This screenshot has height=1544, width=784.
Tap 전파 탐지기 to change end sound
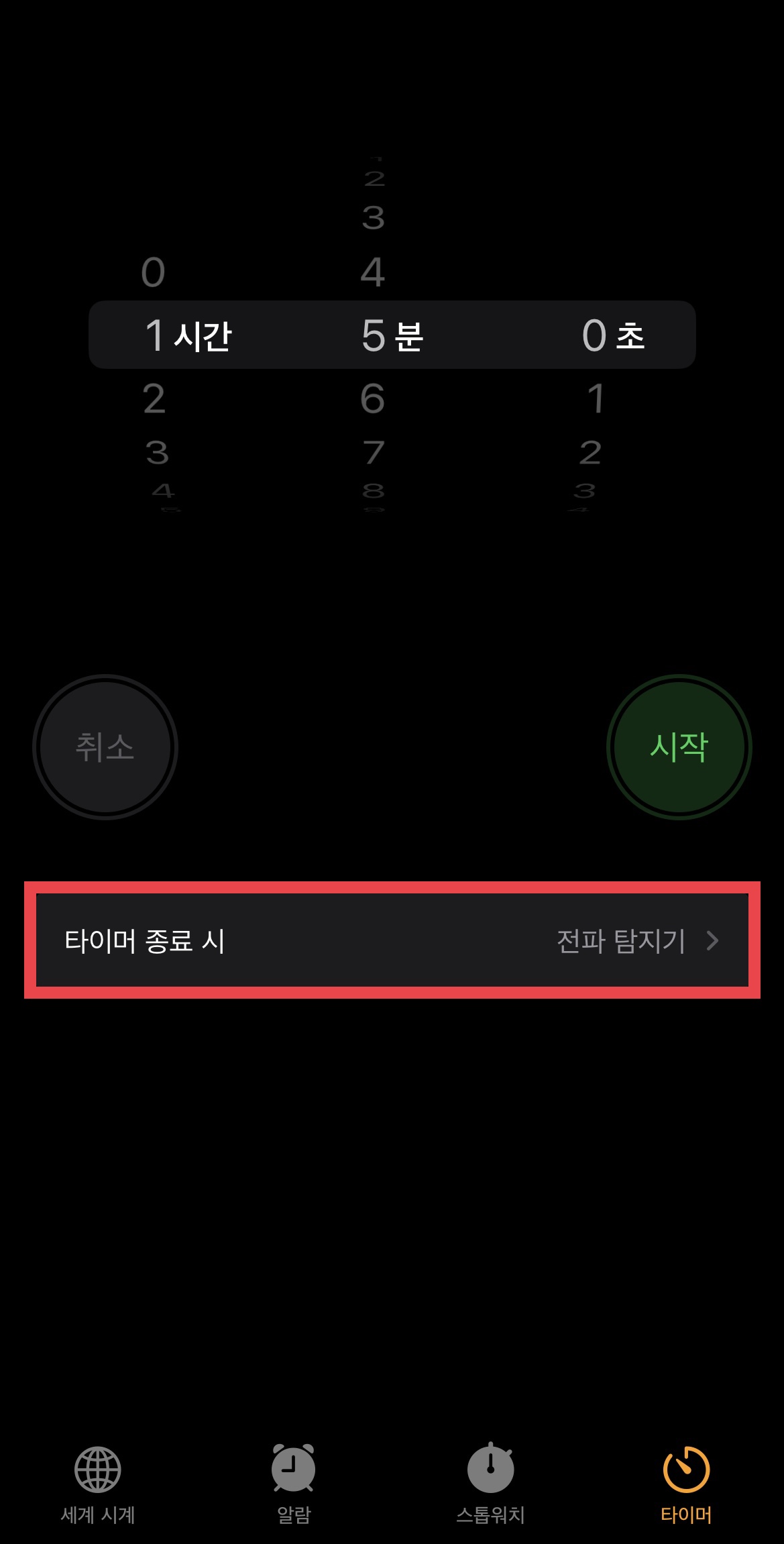619,941
